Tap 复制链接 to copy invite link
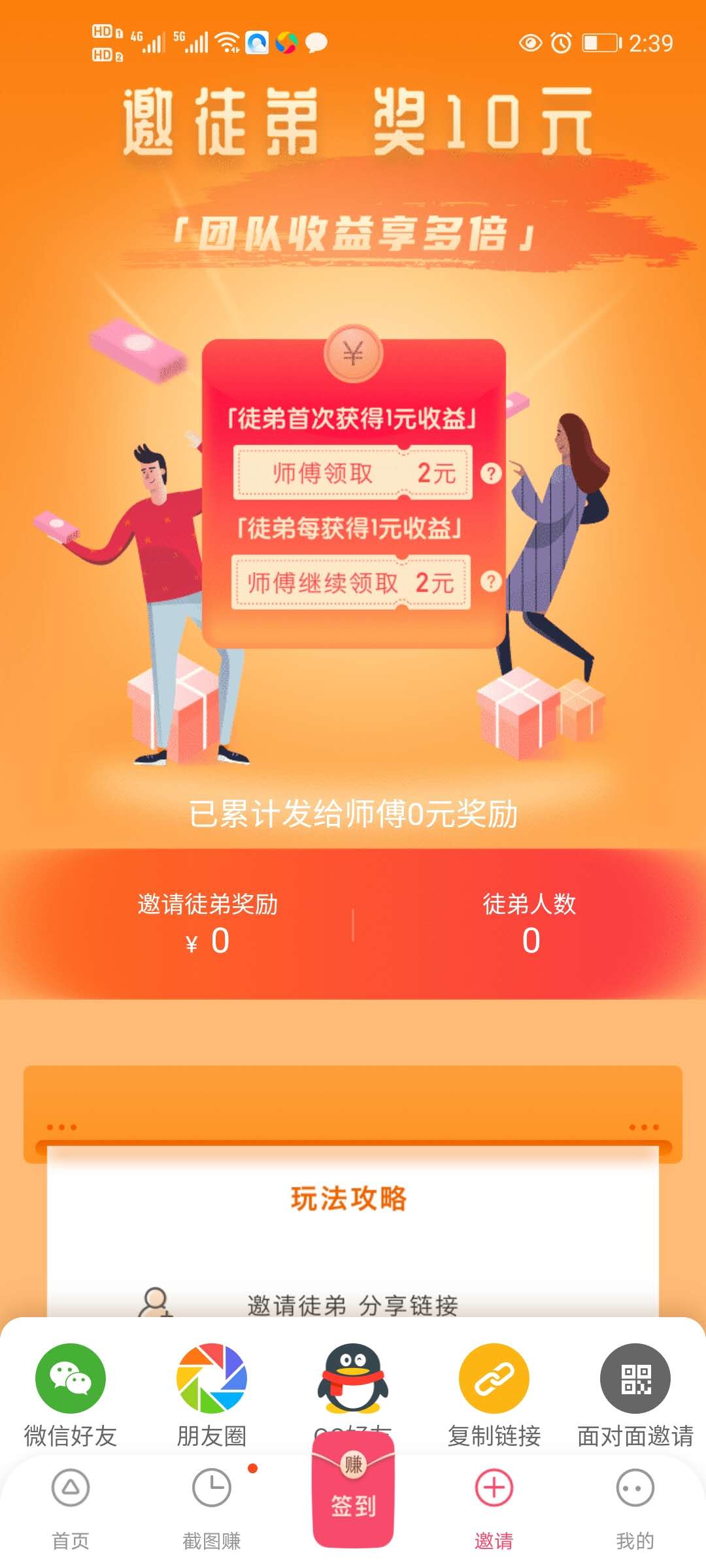Screen dimensions: 706x1568 pyautogui.click(x=494, y=1379)
